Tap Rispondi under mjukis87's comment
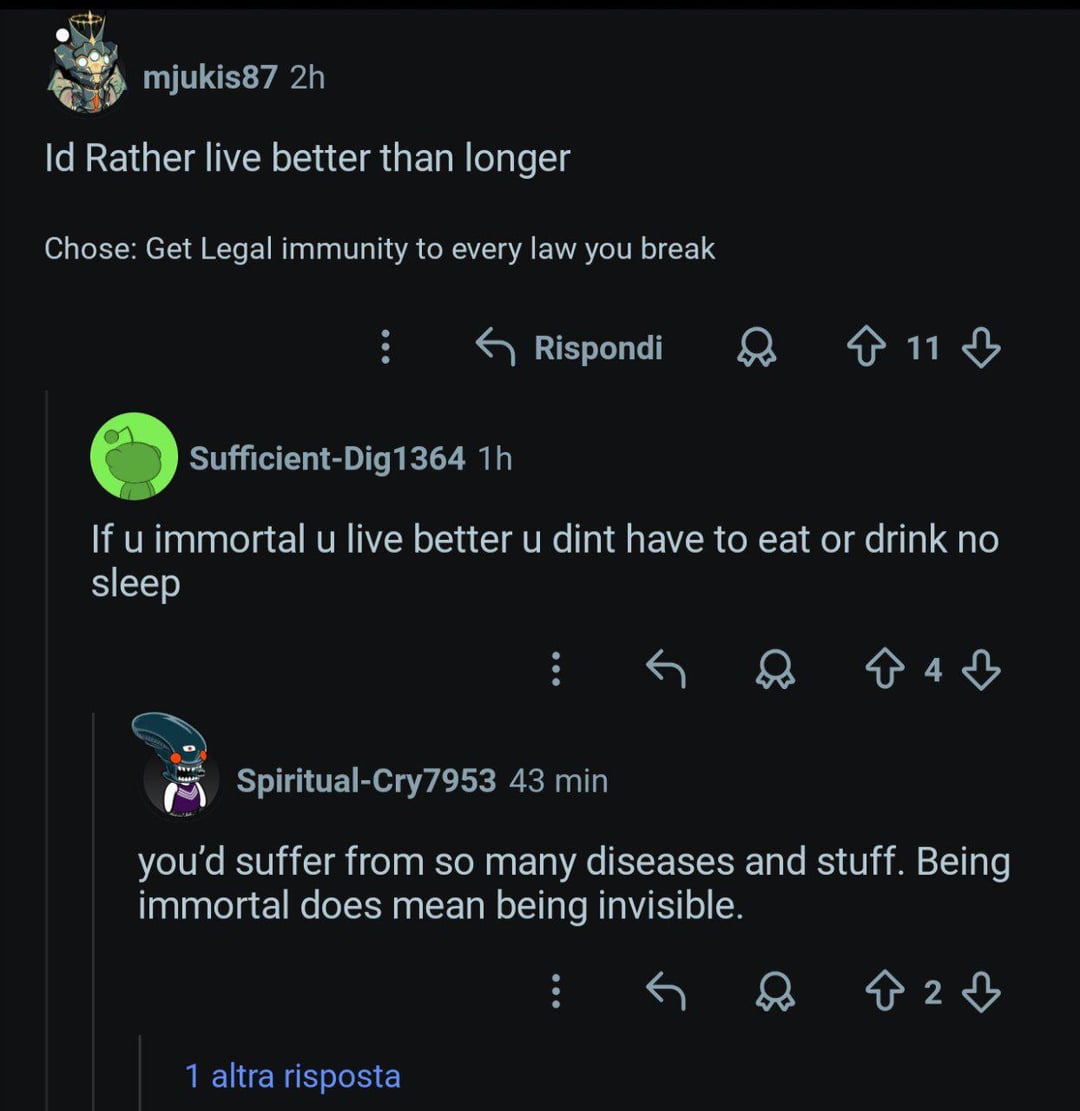 (568, 347)
